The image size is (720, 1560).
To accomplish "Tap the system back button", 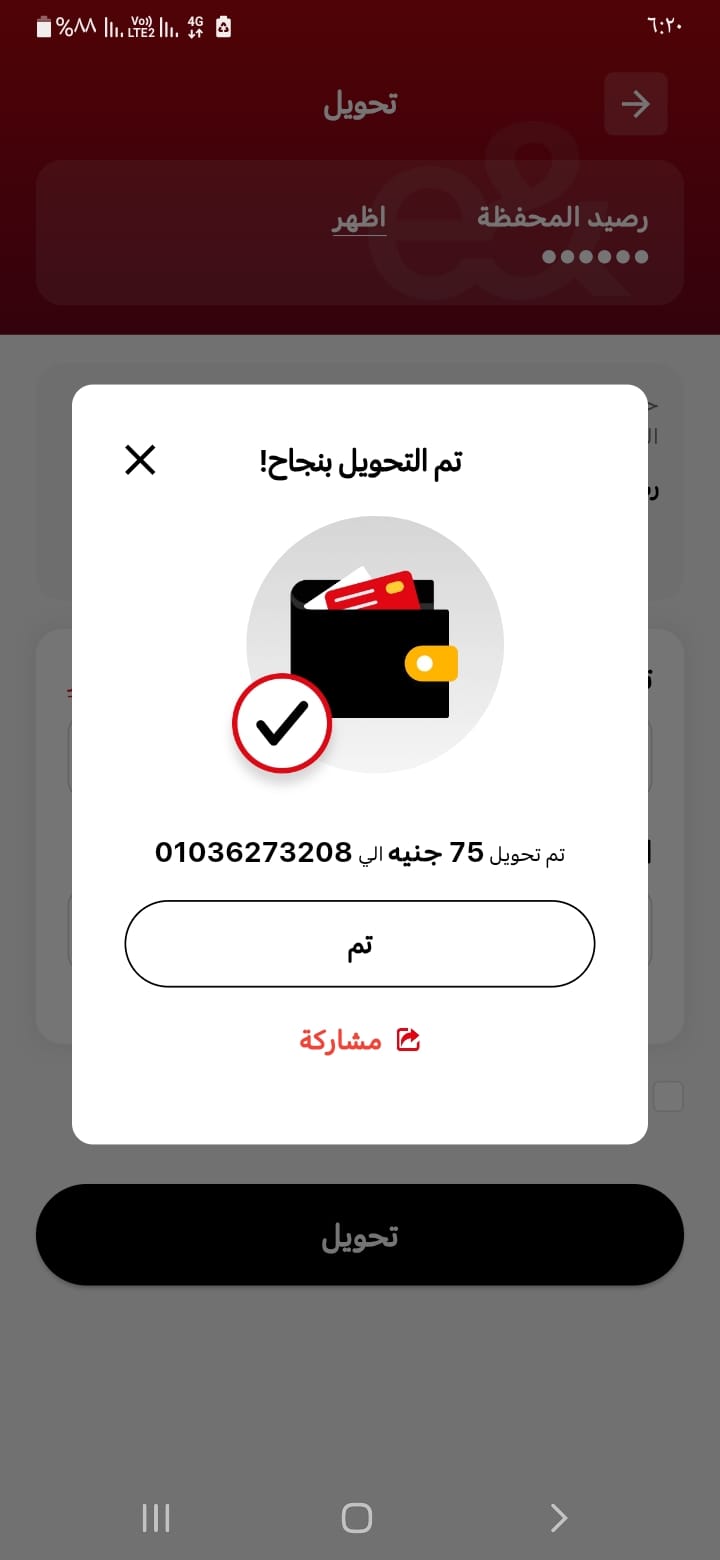I will click(x=559, y=1518).
